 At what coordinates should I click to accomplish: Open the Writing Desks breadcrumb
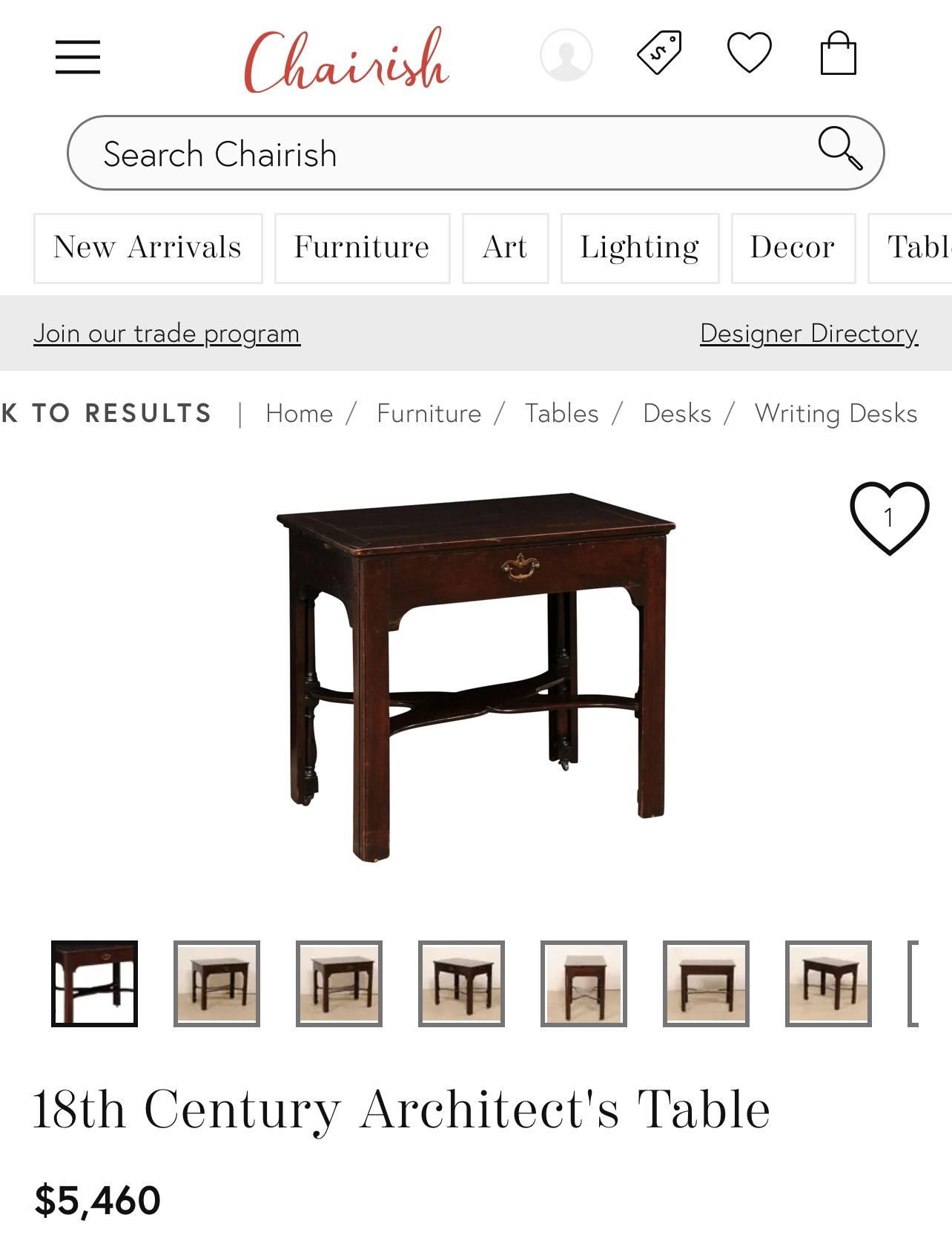836,413
